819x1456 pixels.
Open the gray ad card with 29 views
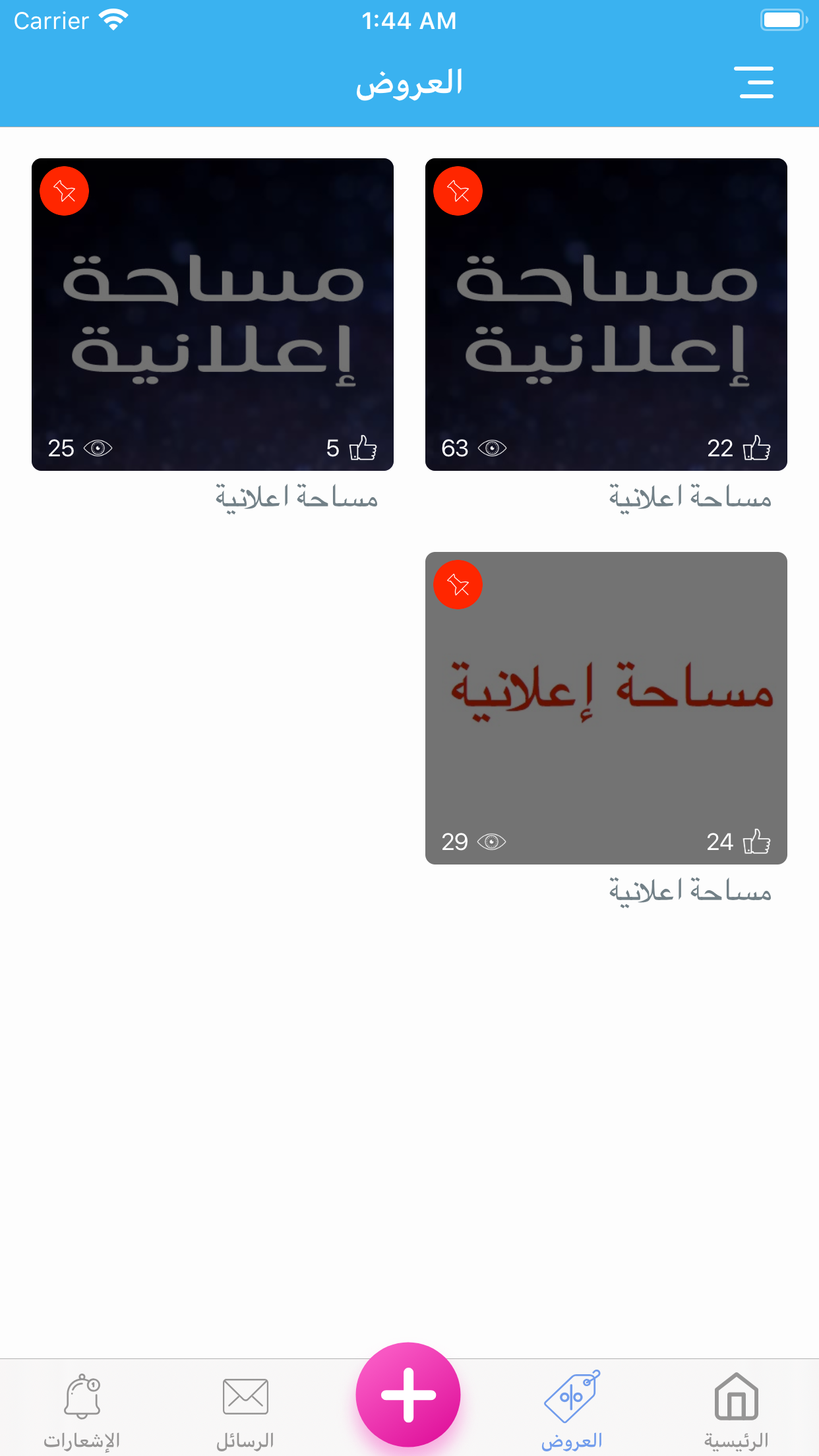tap(605, 708)
